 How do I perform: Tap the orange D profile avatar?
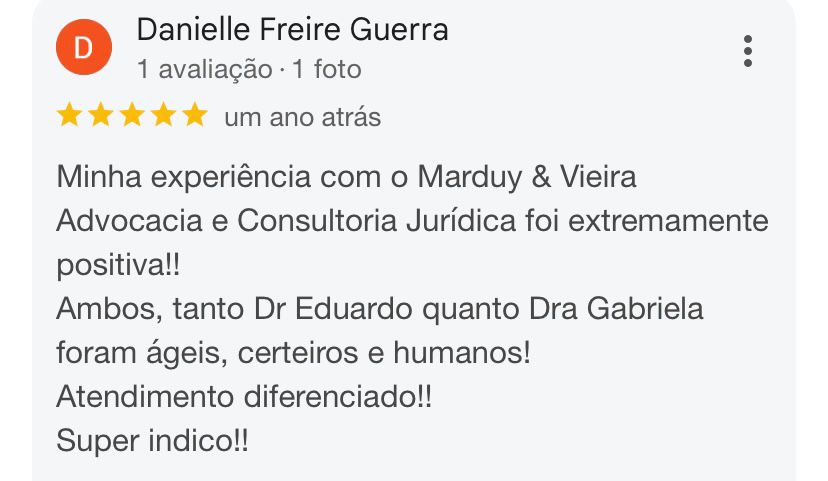84,48
